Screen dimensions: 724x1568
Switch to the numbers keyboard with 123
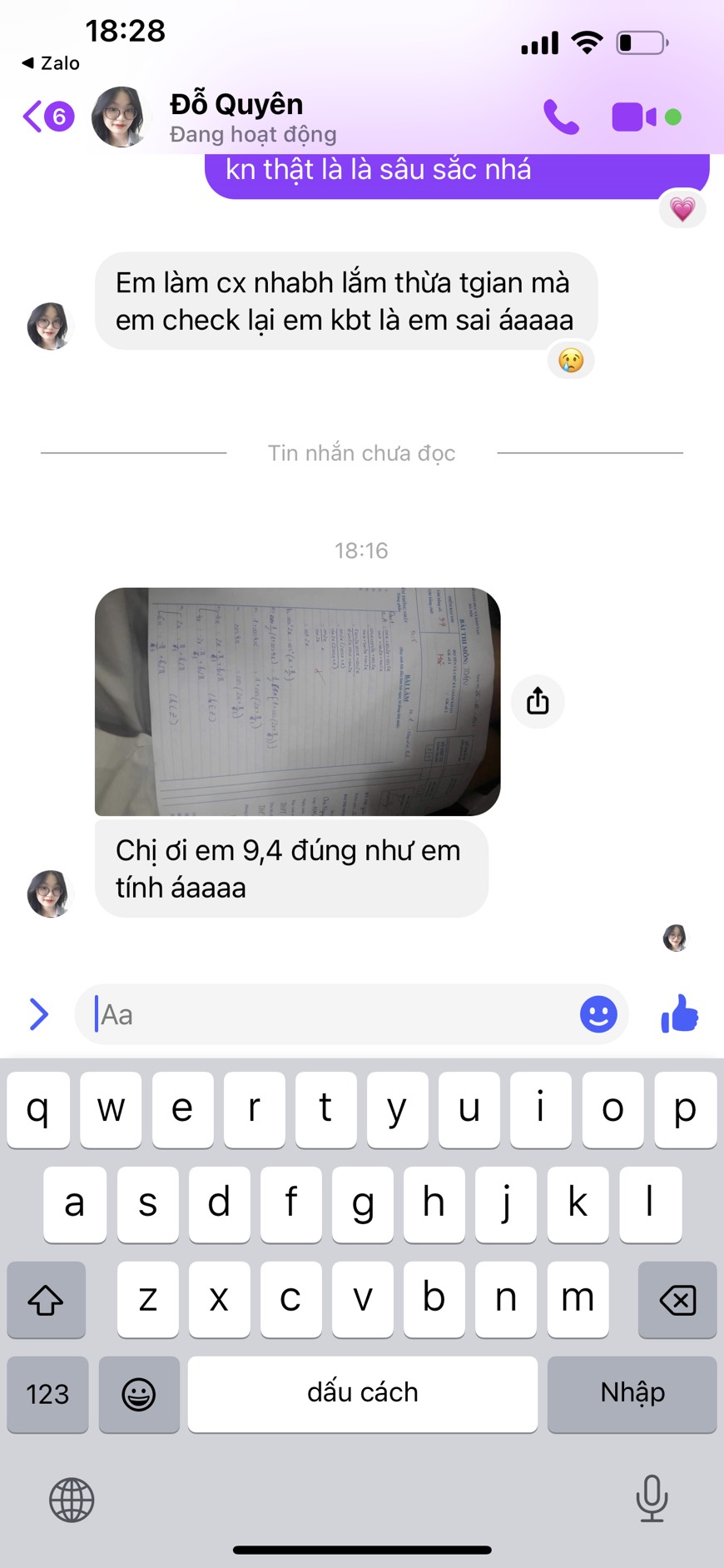(47, 1394)
